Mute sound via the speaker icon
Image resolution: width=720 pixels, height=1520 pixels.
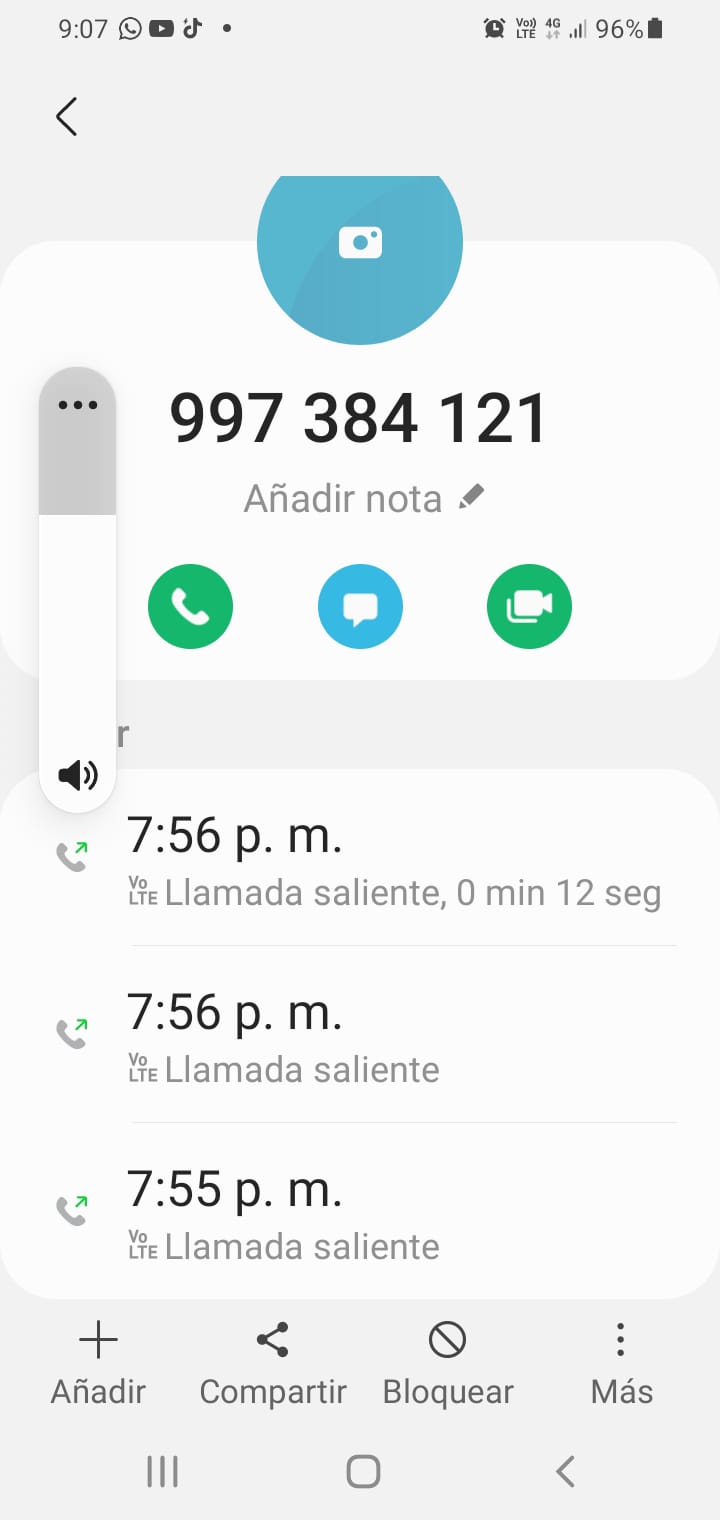78,774
